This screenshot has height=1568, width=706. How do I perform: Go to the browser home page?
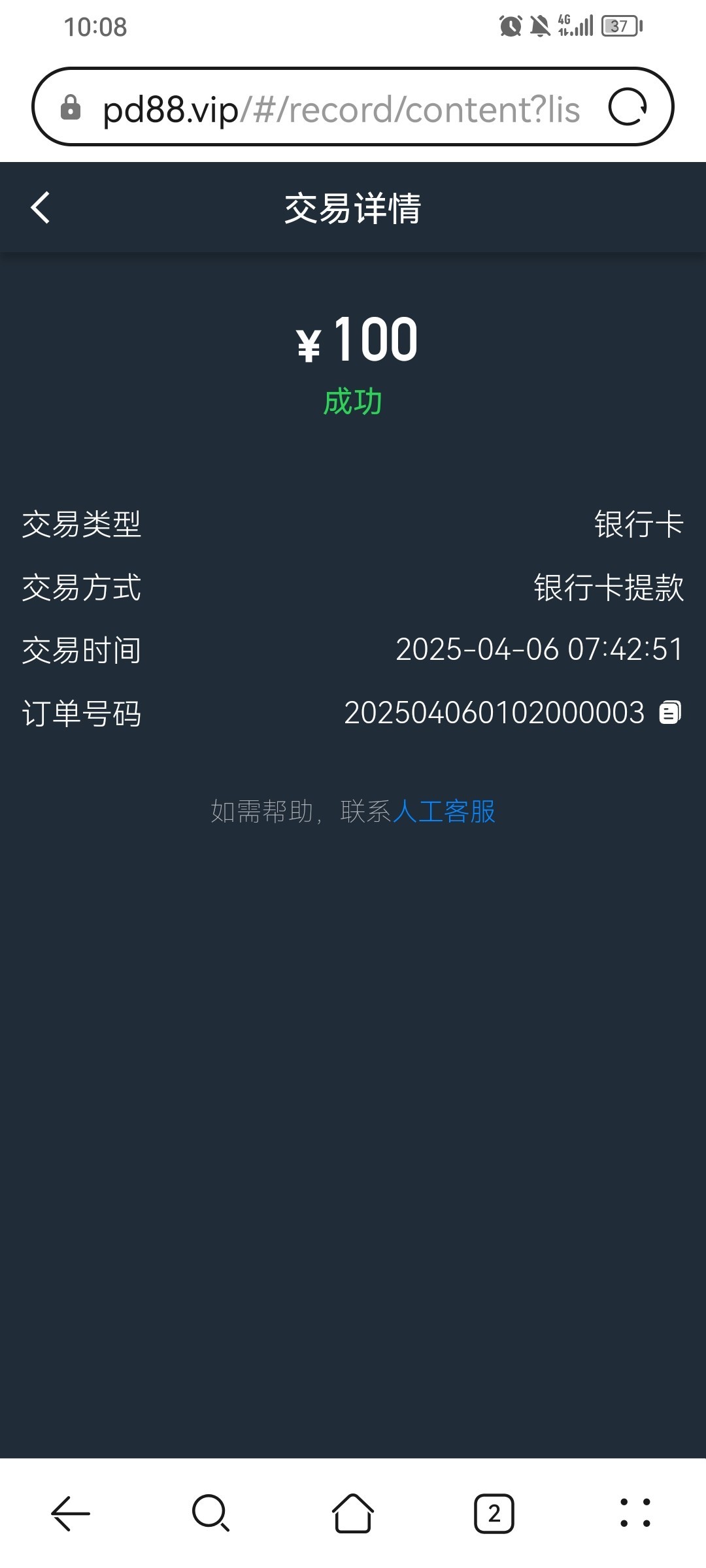click(353, 1512)
